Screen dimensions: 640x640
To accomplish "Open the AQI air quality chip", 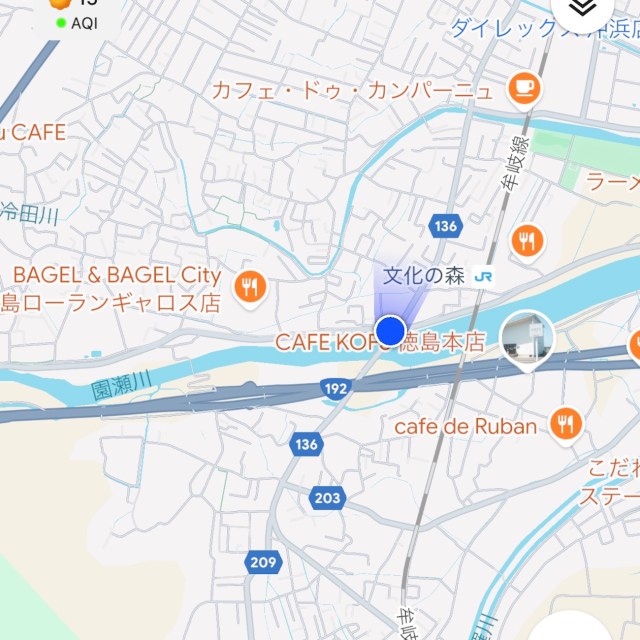I will point(78,21).
